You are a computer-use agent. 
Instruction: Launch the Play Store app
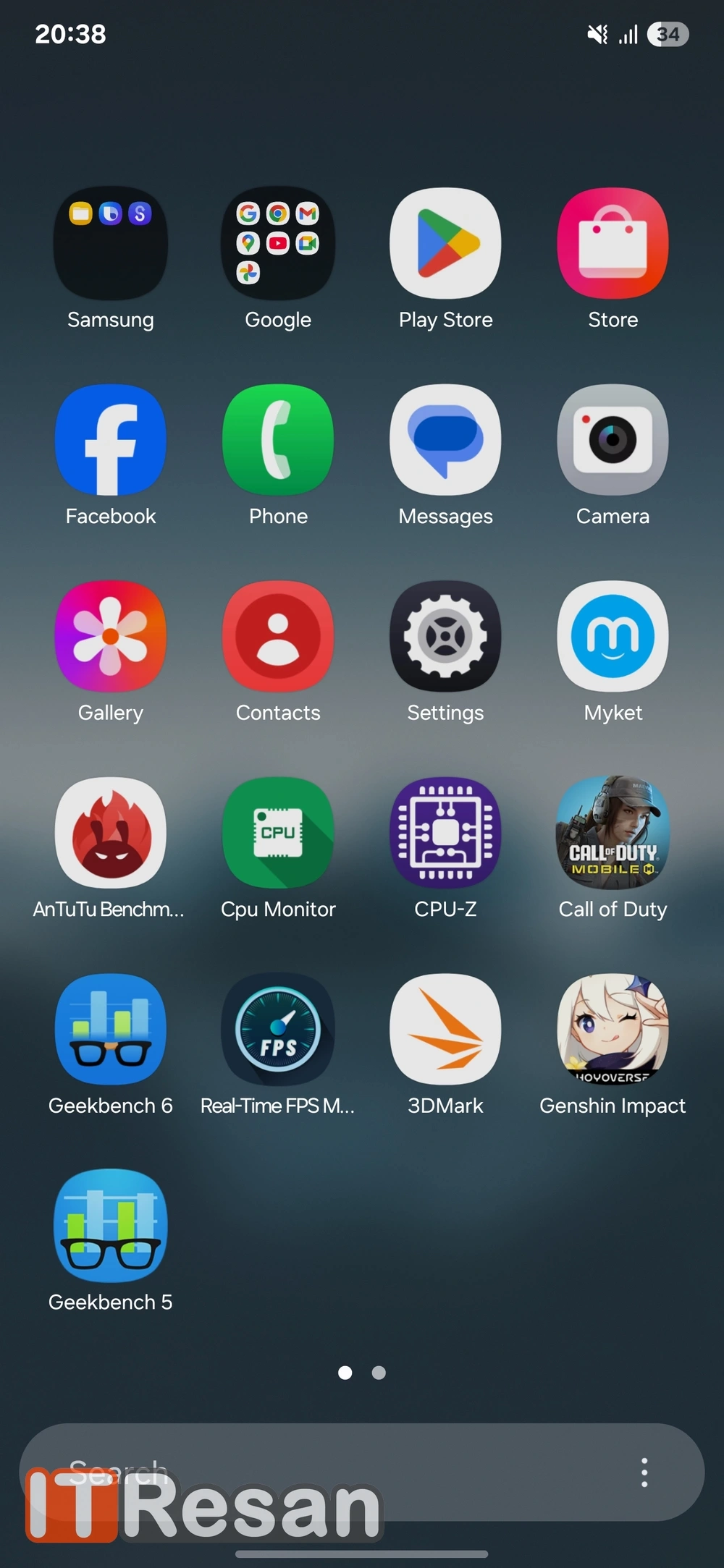tap(445, 244)
